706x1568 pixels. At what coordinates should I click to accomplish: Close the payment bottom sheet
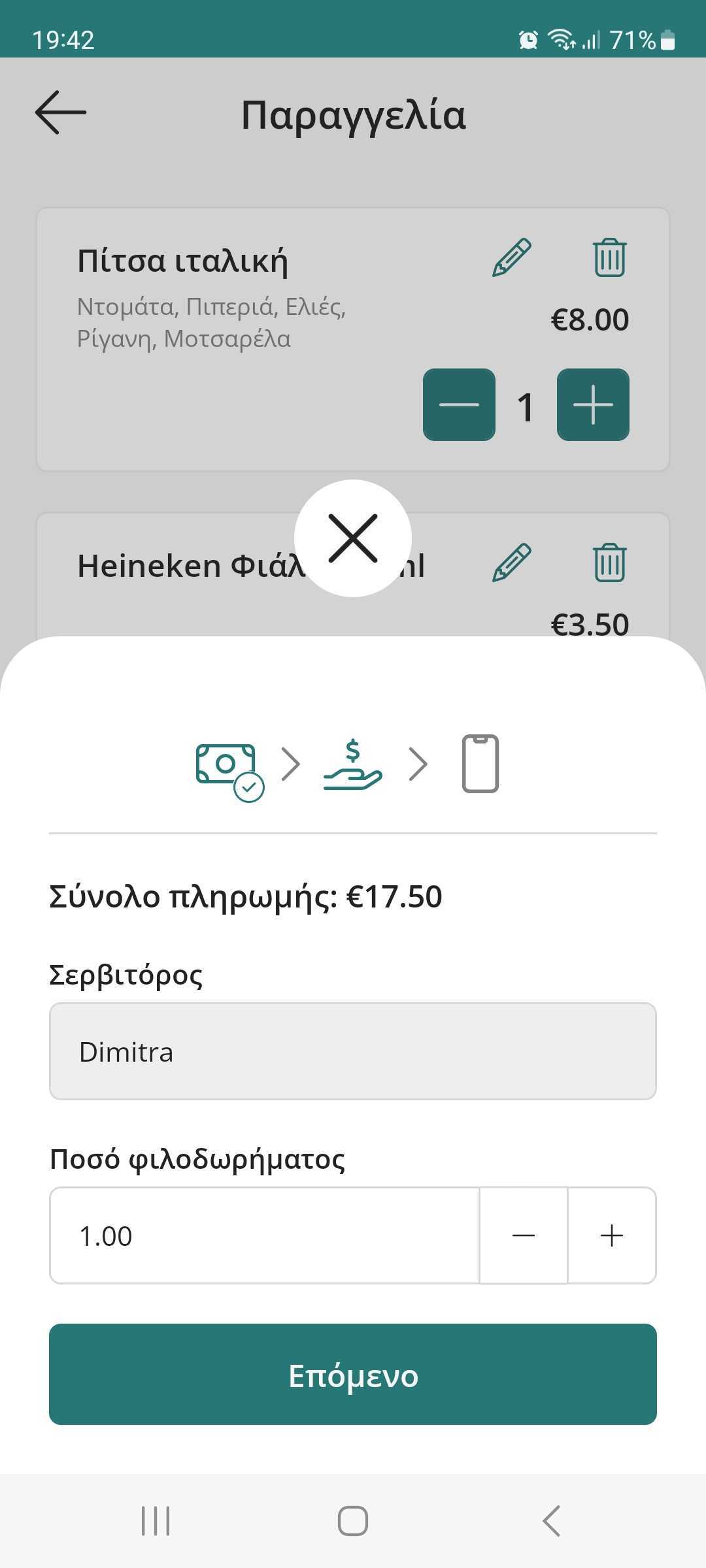(353, 538)
